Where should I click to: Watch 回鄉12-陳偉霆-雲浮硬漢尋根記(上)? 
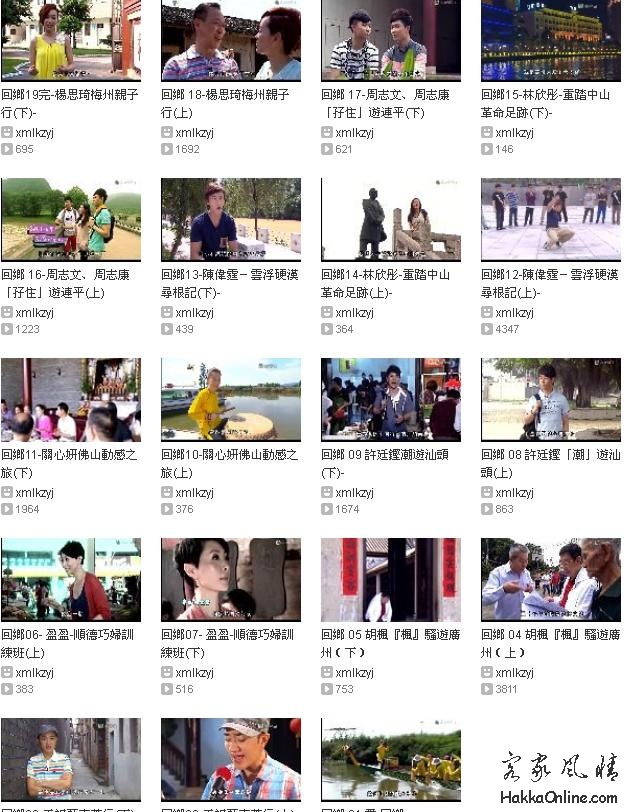click(x=550, y=219)
